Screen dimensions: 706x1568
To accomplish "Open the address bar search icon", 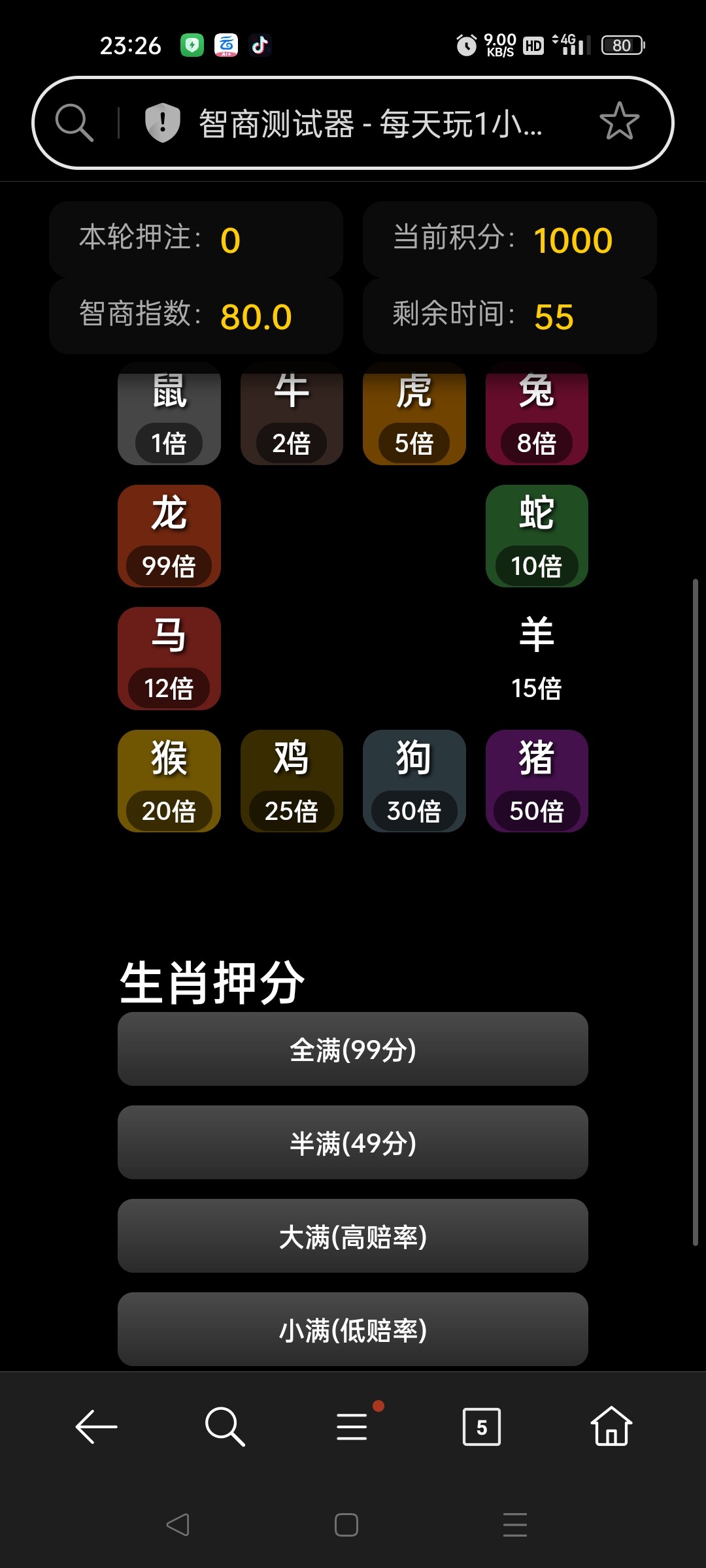I will [x=74, y=122].
